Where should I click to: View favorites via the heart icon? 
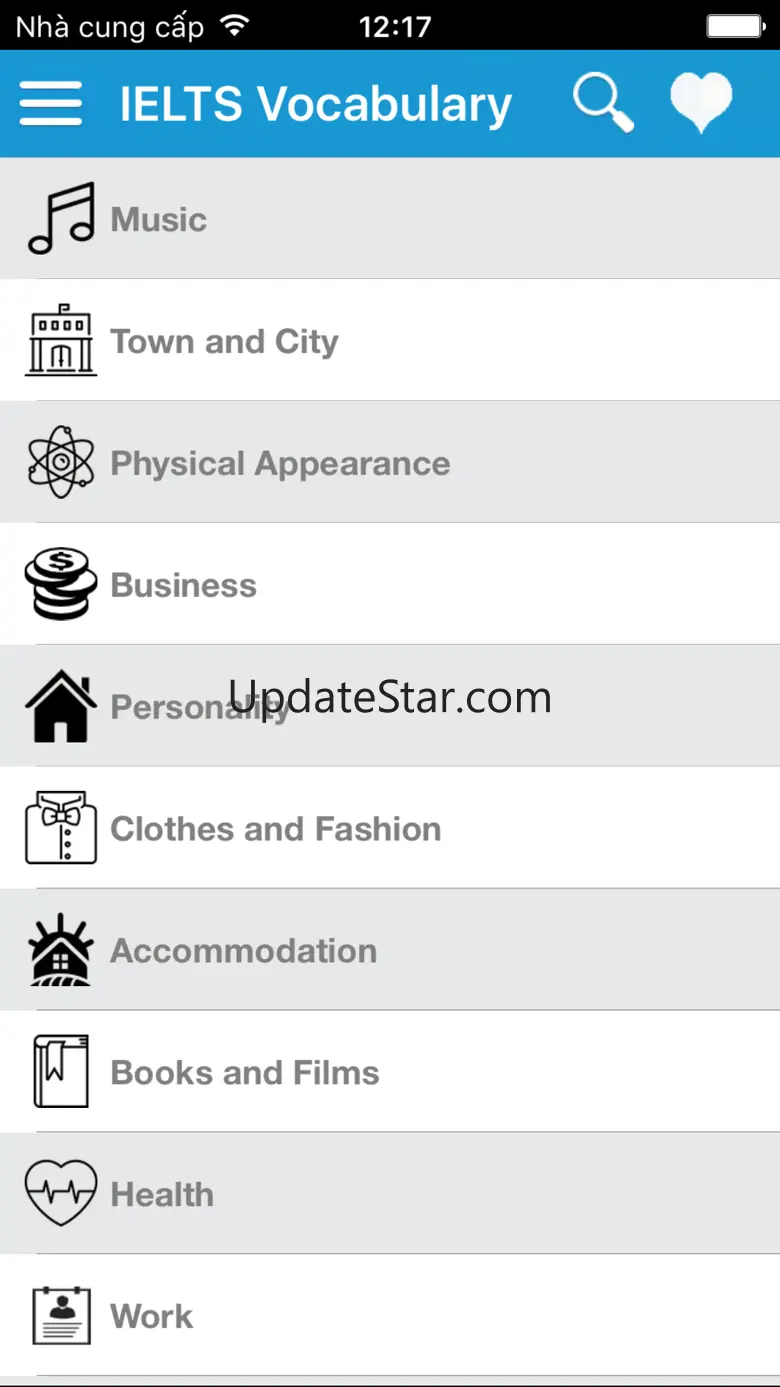(700, 103)
